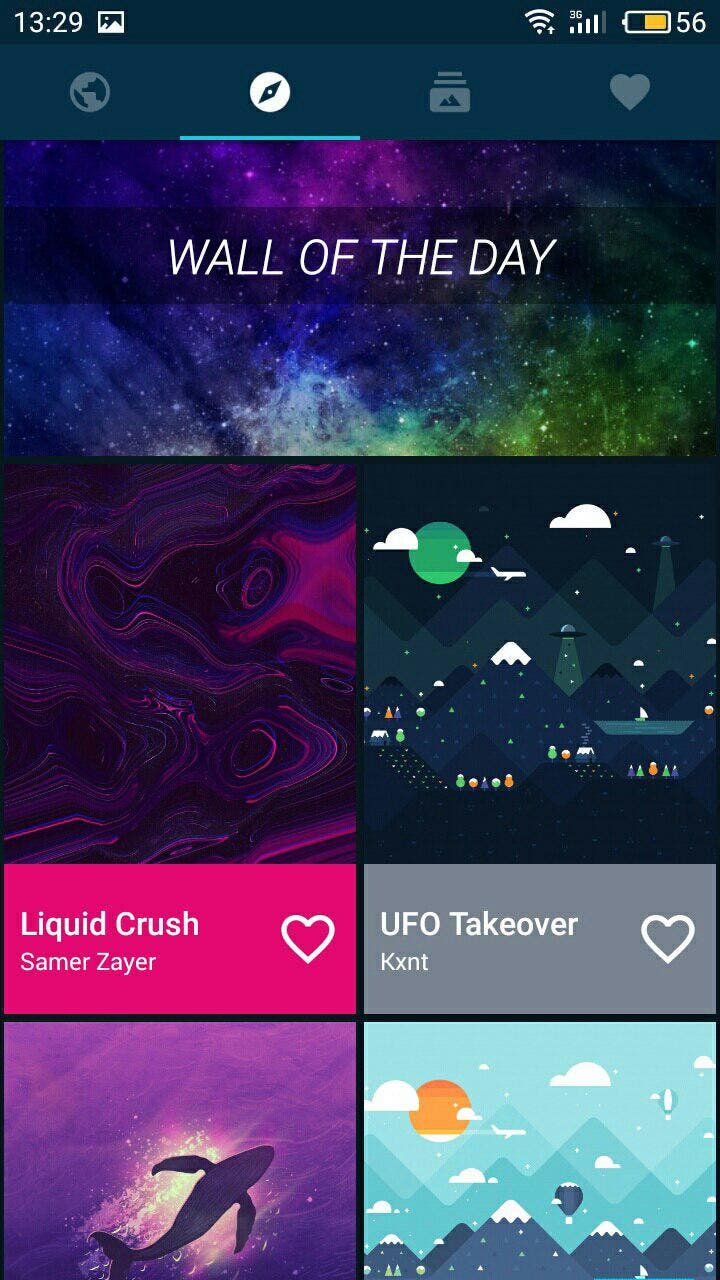View the UFO Takeover wallpaper
Image resolution: width=720 pixels, height=1280 pixels.
(540, 663)
